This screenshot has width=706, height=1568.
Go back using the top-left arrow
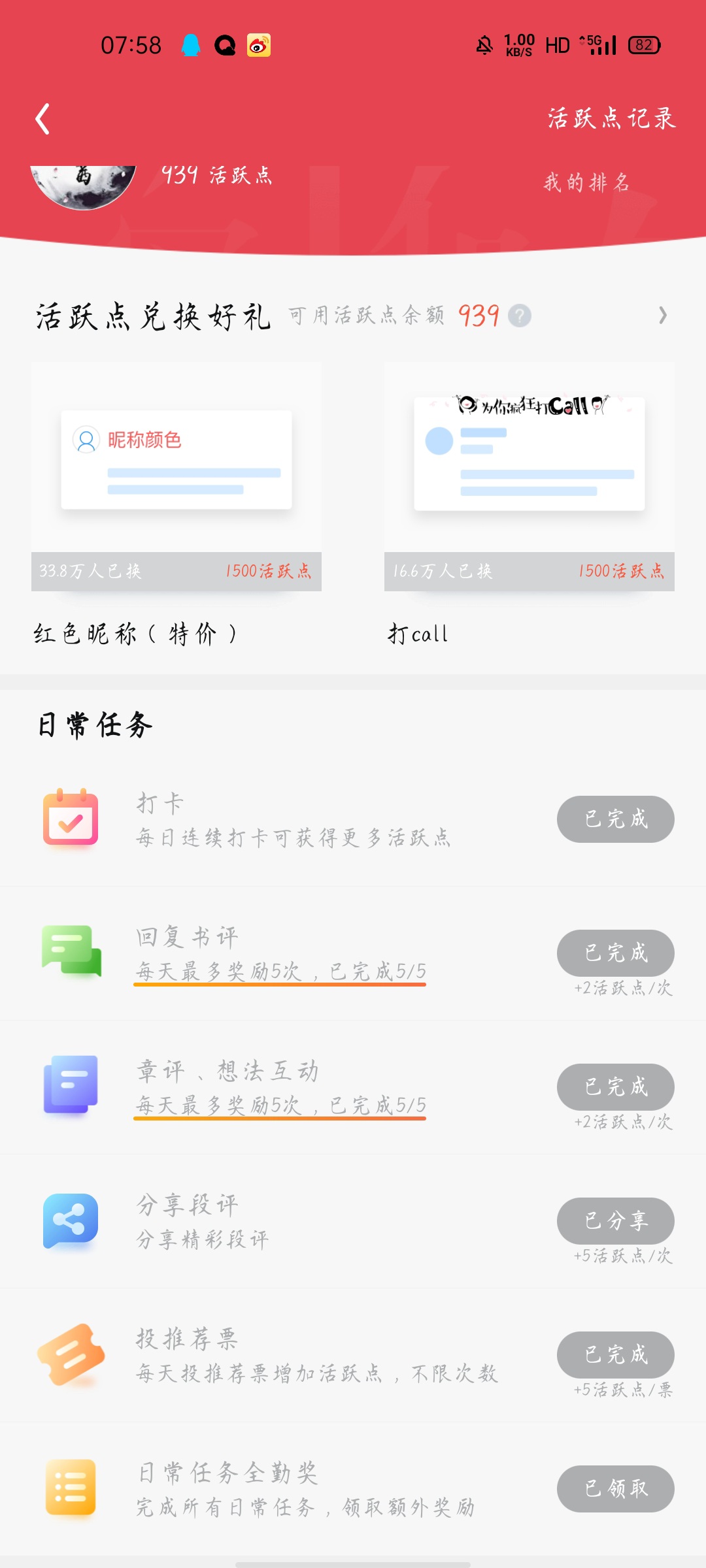coord(42,119)
